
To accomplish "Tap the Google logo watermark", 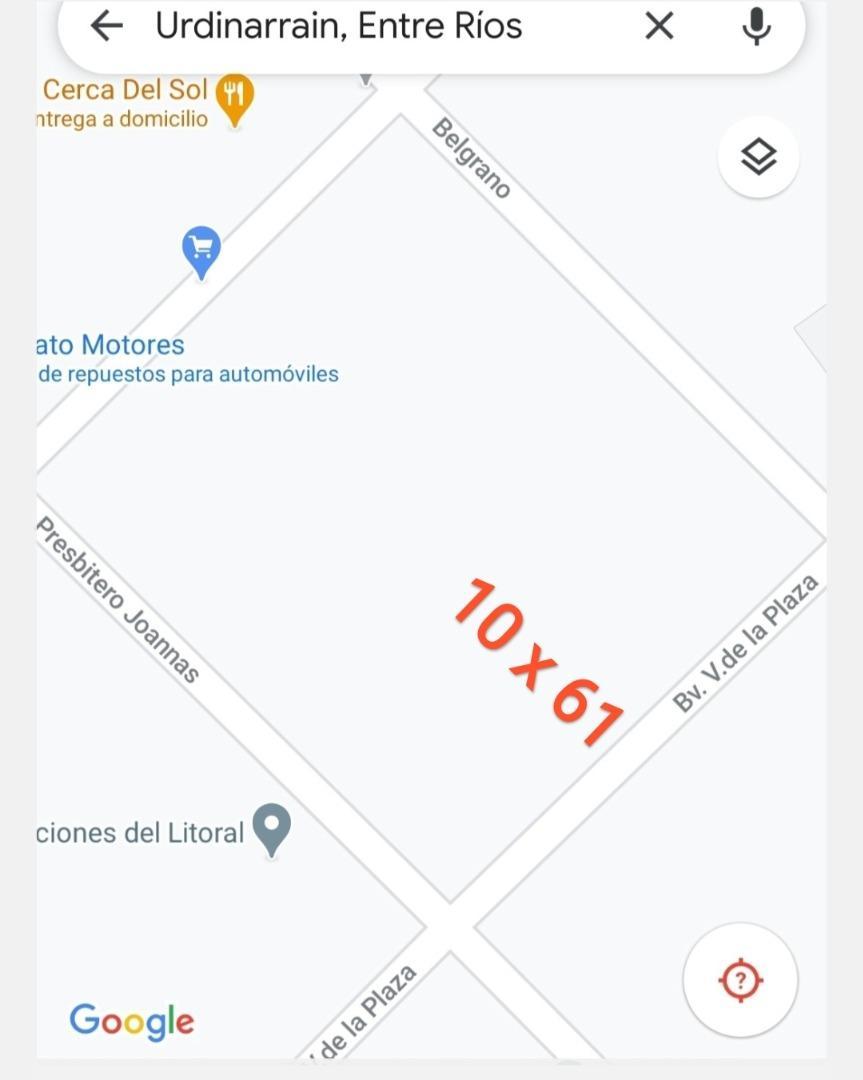I will [131, 1021].
